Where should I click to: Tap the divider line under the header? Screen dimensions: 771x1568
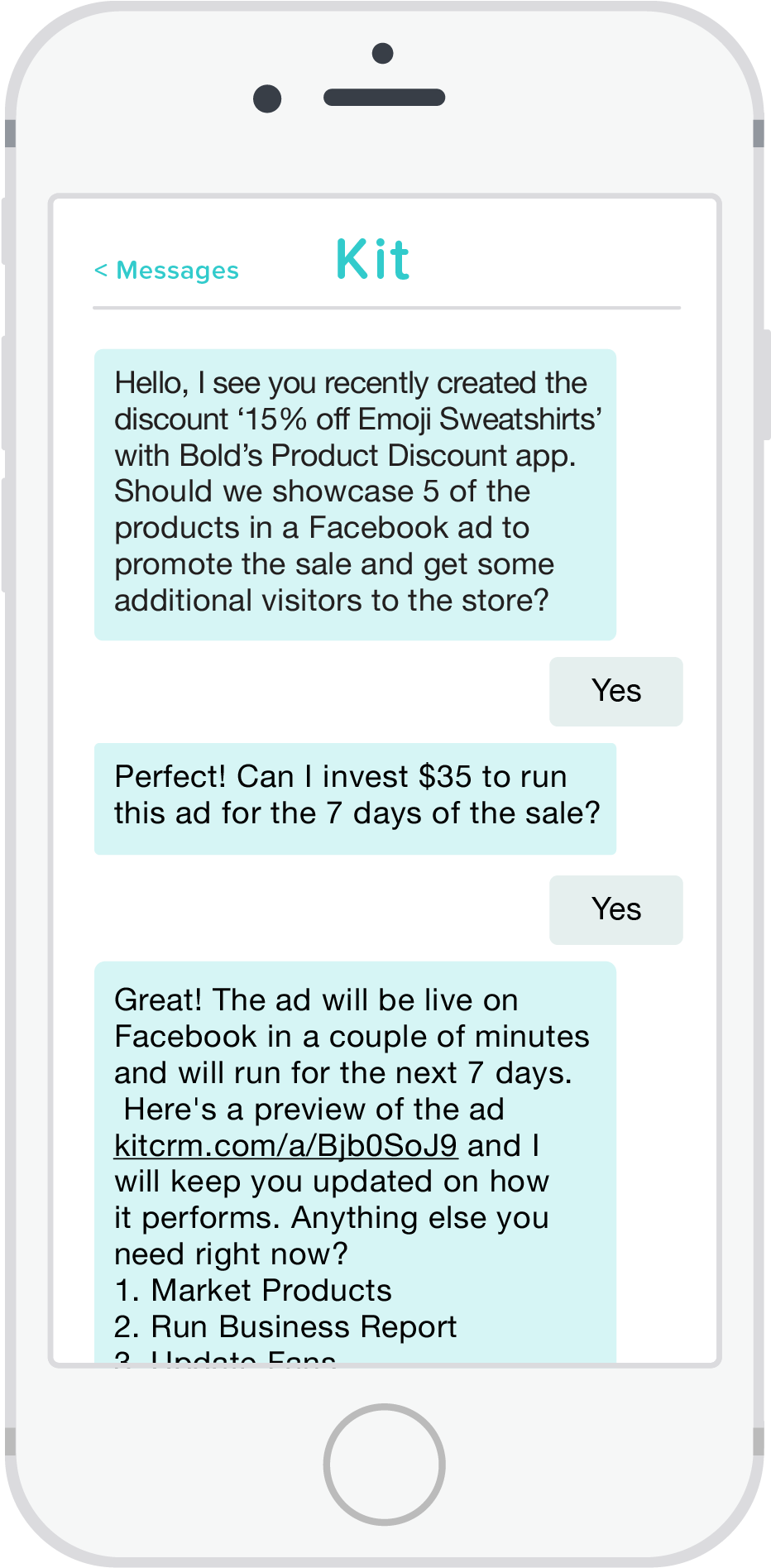point(385,308)
